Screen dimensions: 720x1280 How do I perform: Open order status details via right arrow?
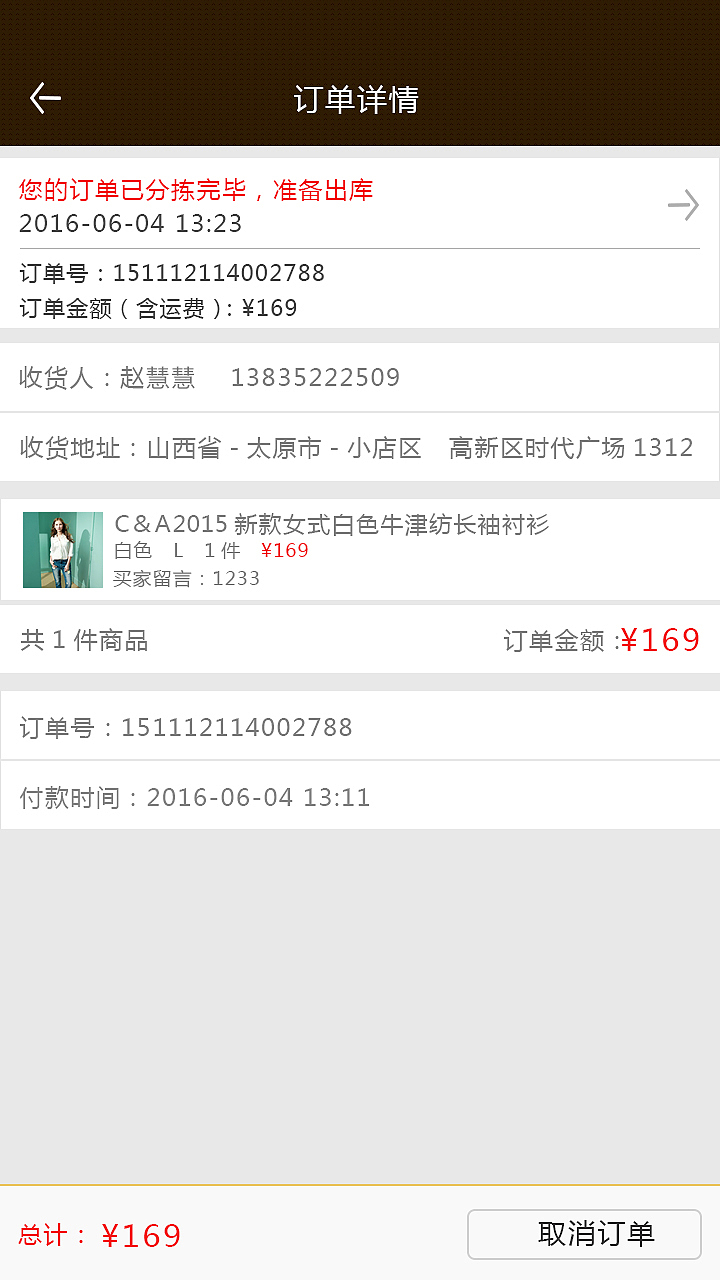coord(682,205)
